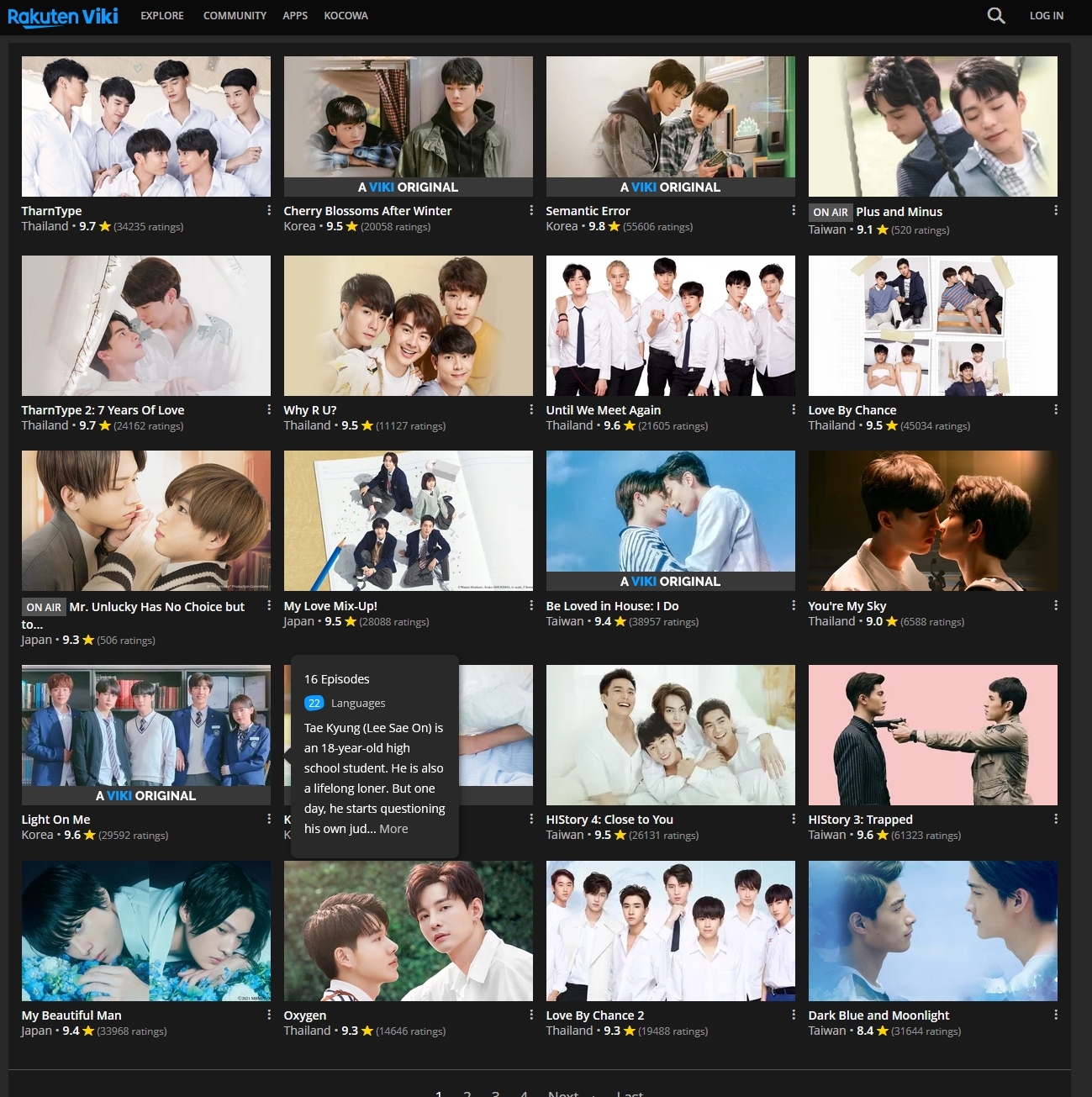Open the Plus and Minus tile
1092x1097 pixels.
[x=932, y=126]
